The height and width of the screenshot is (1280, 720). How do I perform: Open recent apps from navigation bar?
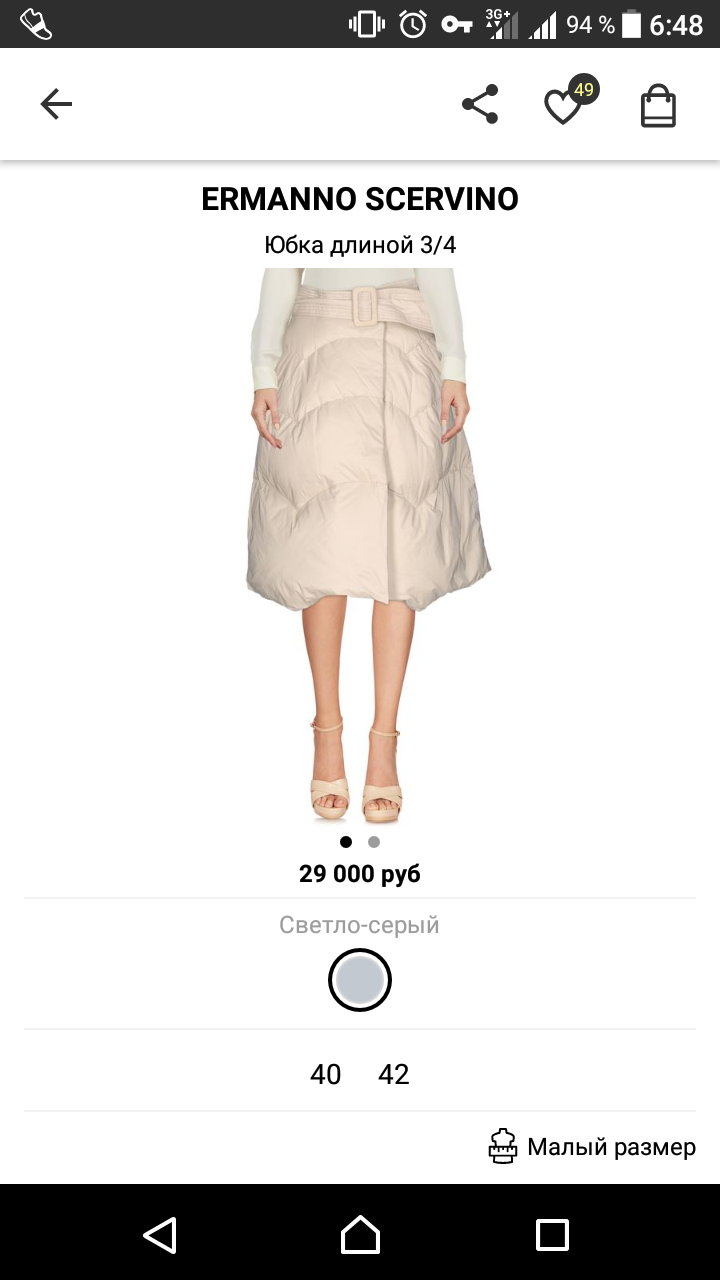click(552, 1234)
